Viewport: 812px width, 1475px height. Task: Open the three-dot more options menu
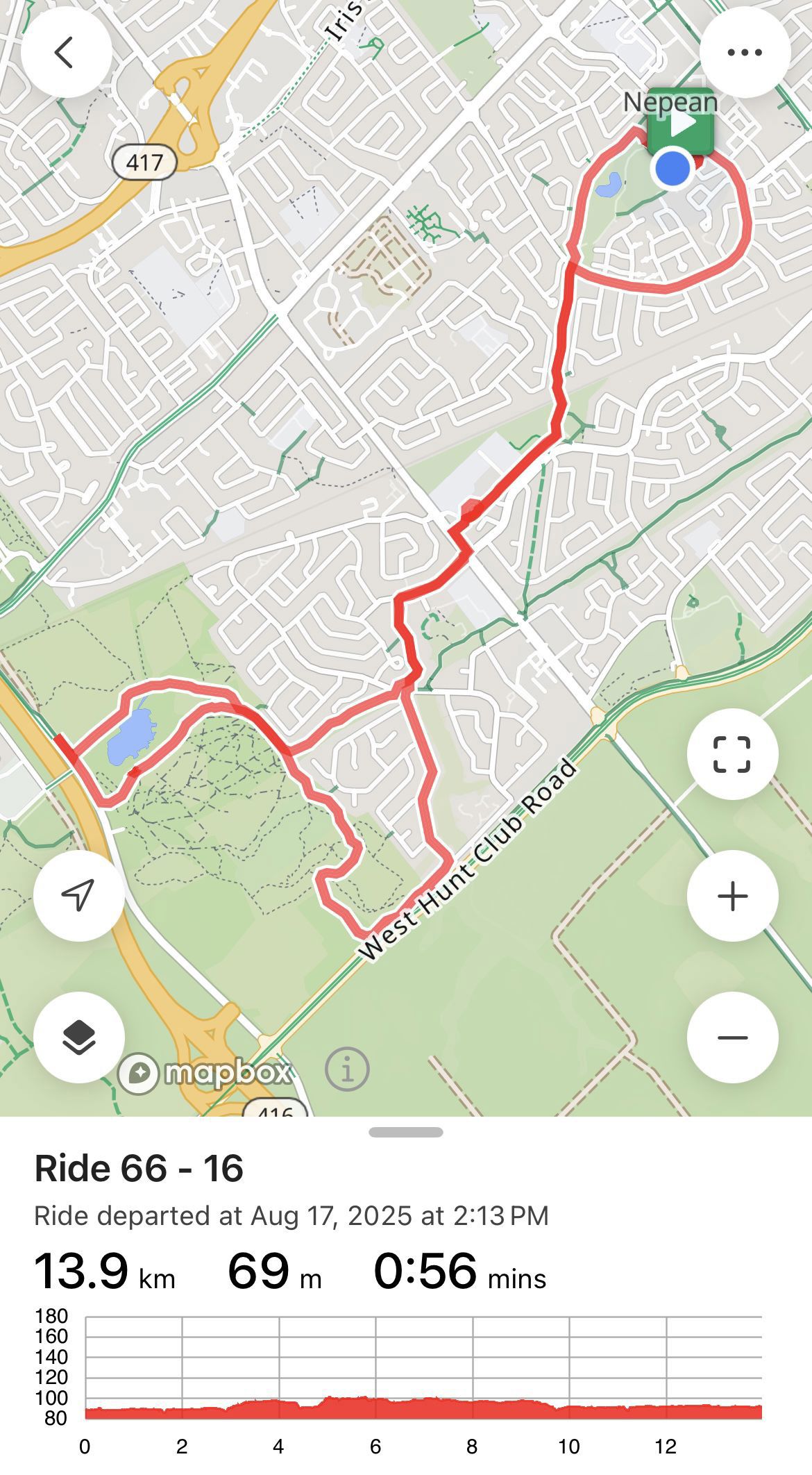tap(745, 52)
